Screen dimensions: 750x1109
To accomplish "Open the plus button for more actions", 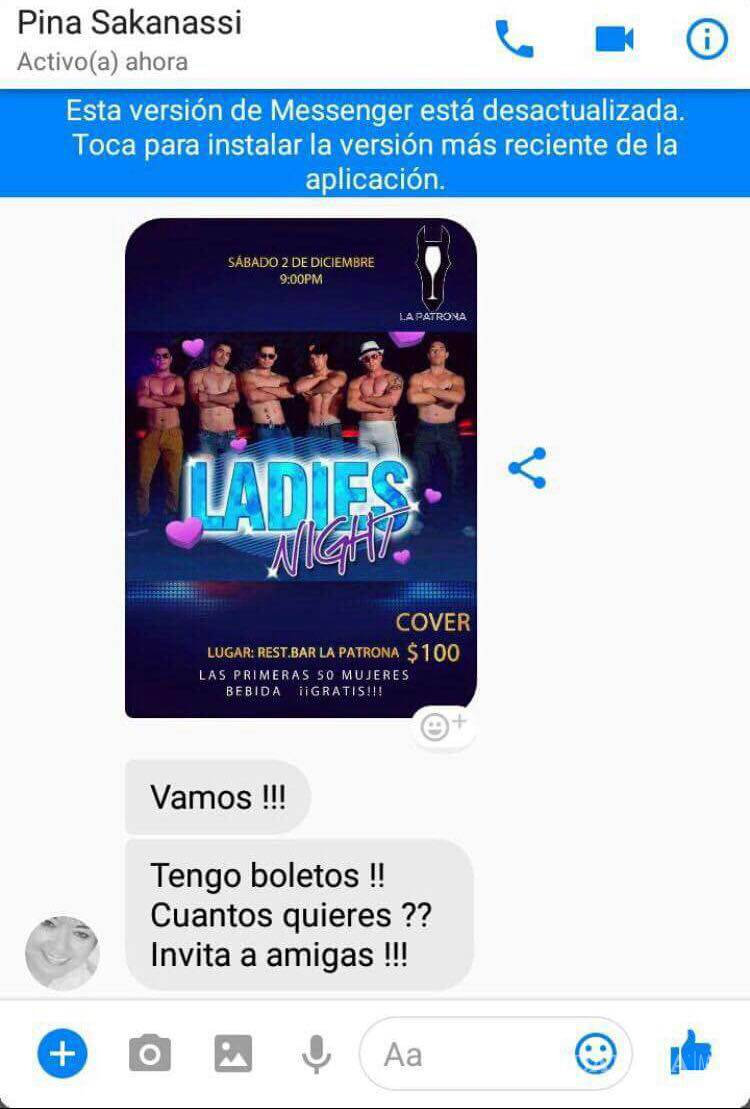I will pyautogui.click(x=60, y=1052).
